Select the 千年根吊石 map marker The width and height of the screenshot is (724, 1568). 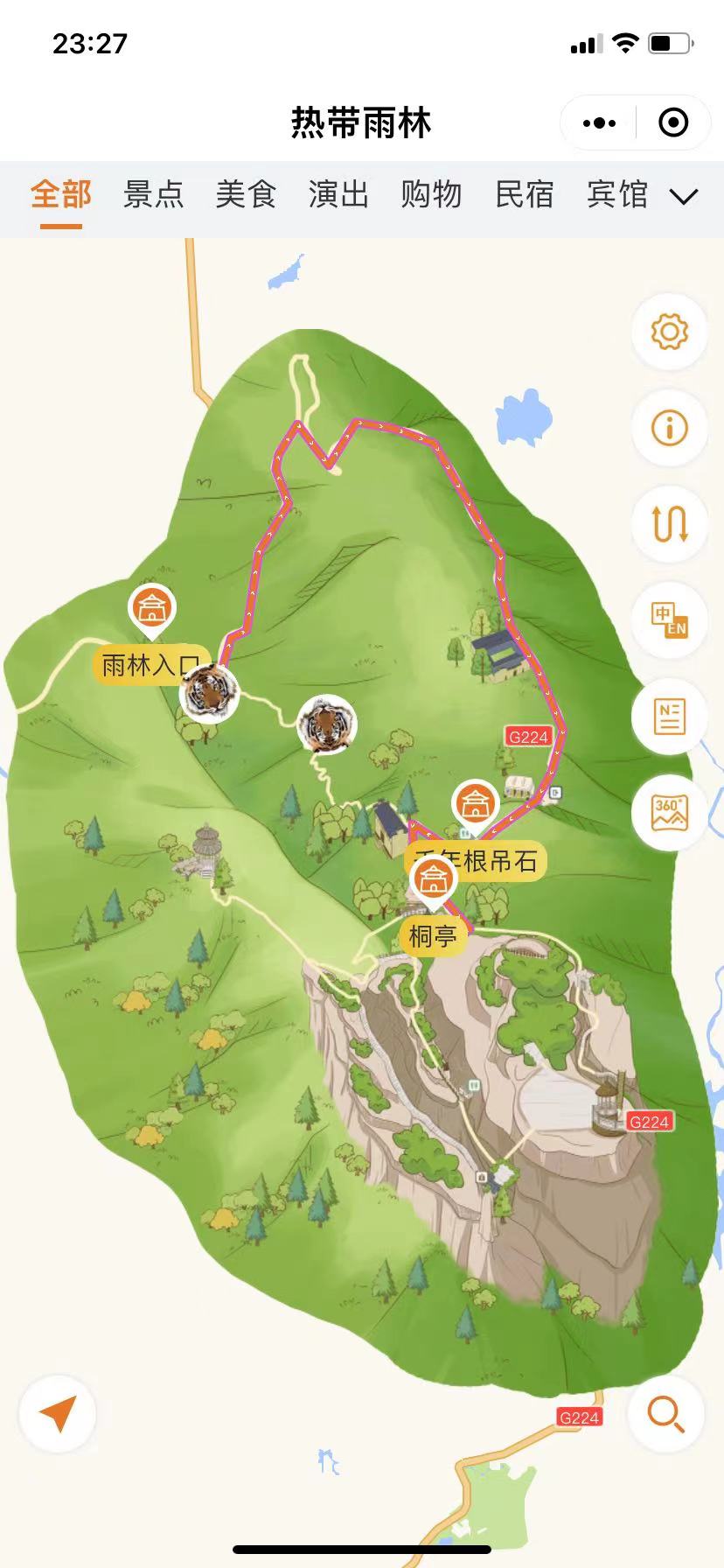tap(475, 805)
